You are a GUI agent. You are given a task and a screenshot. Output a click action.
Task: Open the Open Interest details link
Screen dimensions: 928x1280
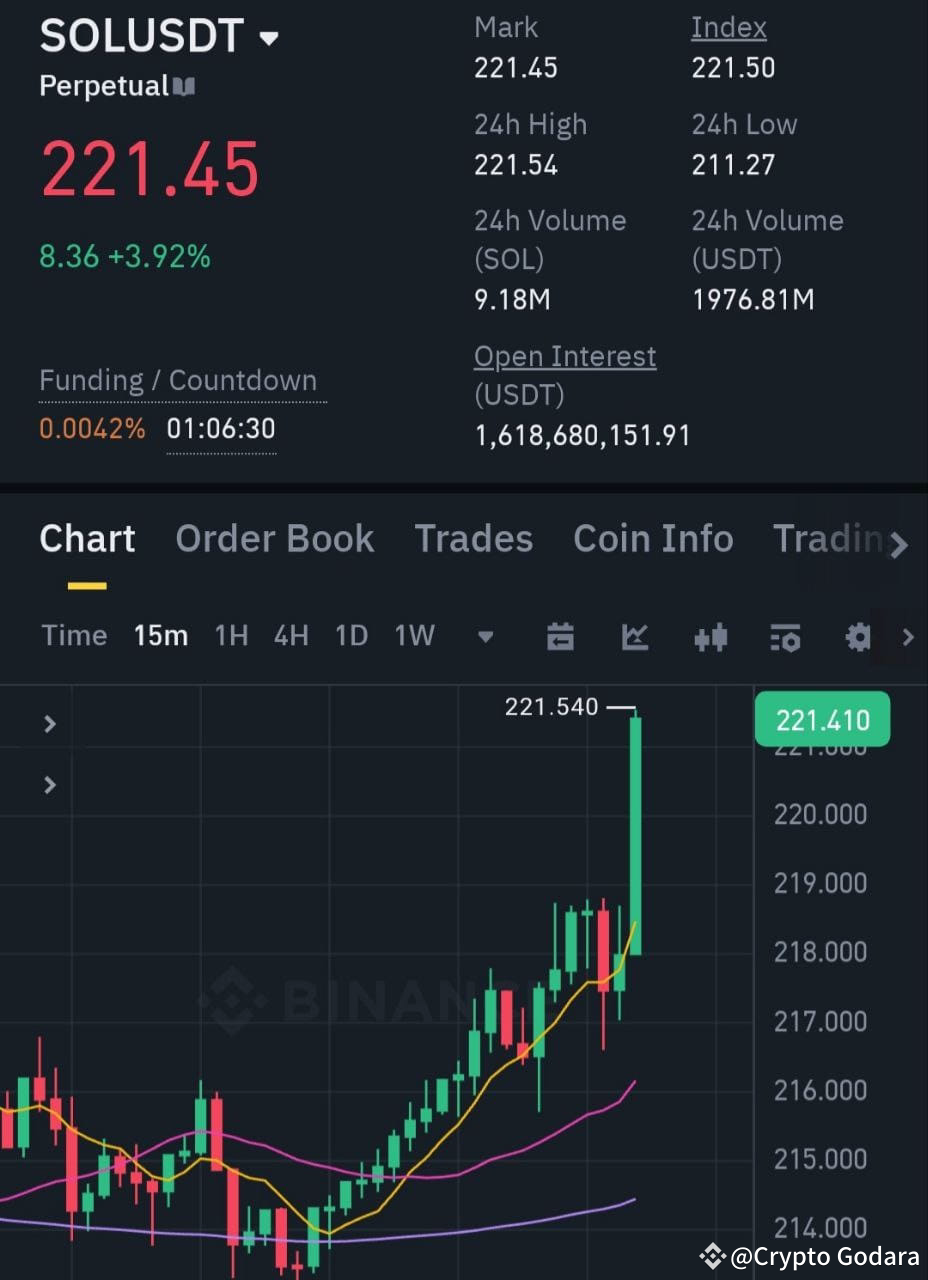(564, 355)
